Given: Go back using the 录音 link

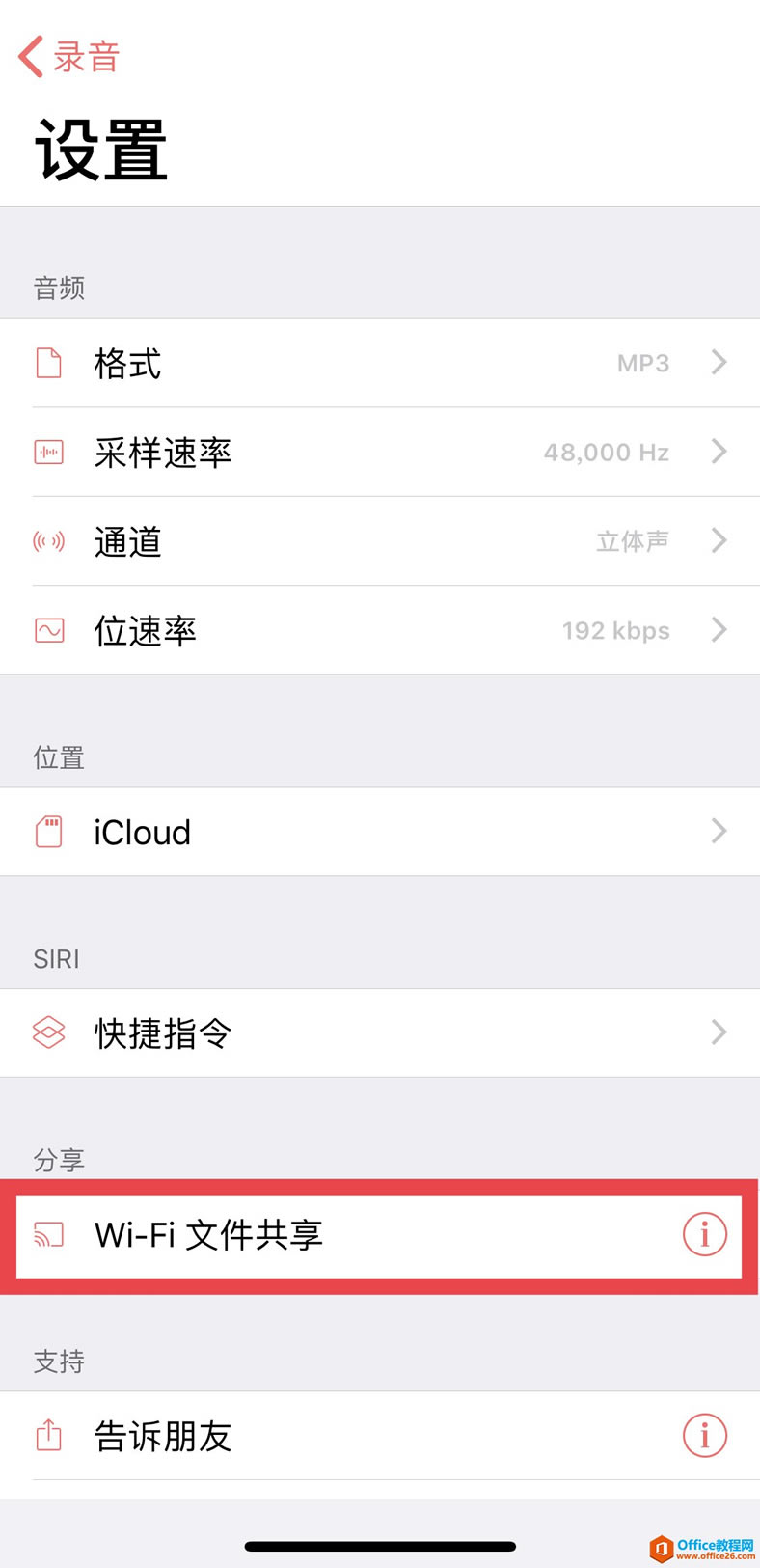Looking at the screenshot, I should coord(68,56).
